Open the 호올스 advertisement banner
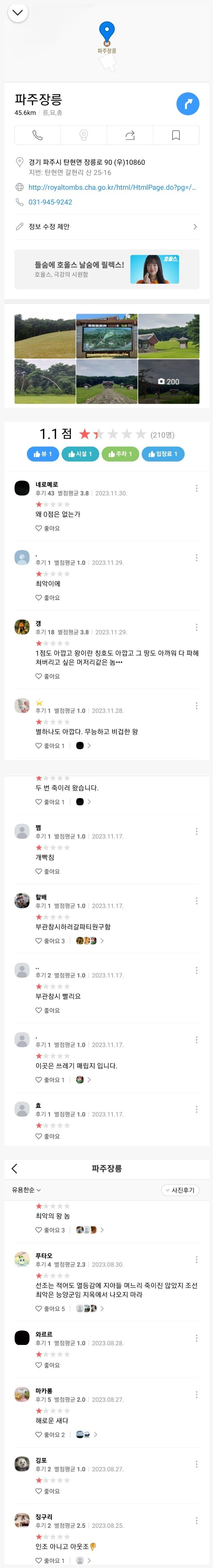The image size is (213, 1568). tap(106, 268)
